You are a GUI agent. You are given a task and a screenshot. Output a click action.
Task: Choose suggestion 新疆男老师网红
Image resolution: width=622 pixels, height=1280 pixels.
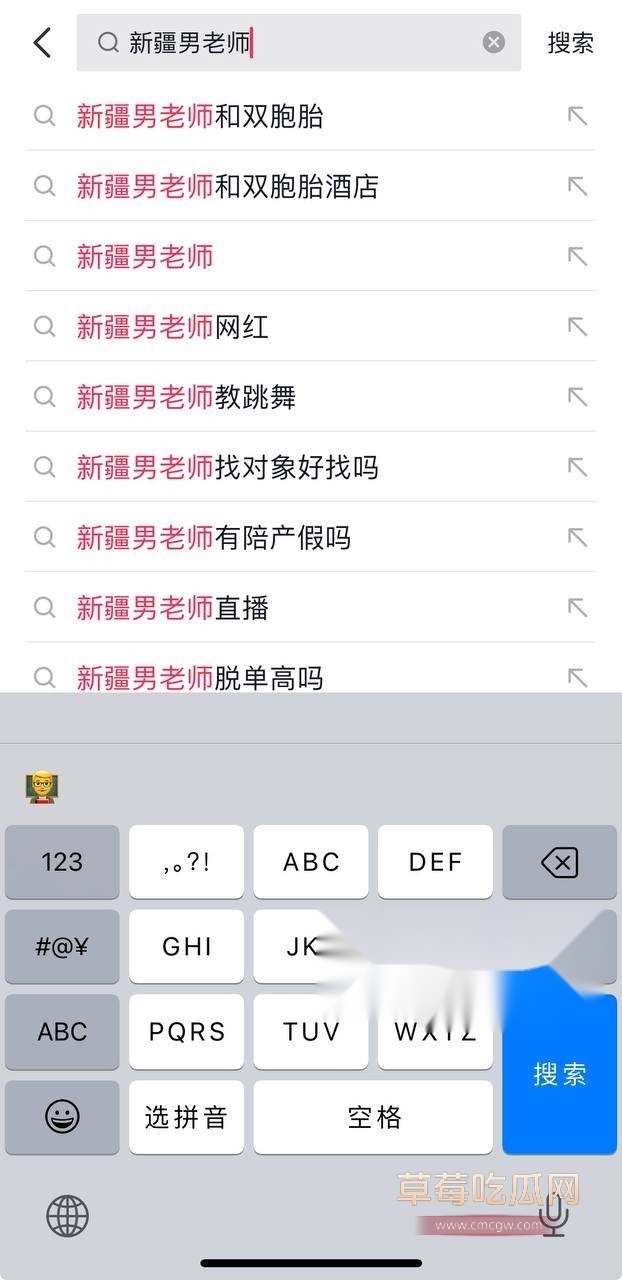tap(173, 326)
